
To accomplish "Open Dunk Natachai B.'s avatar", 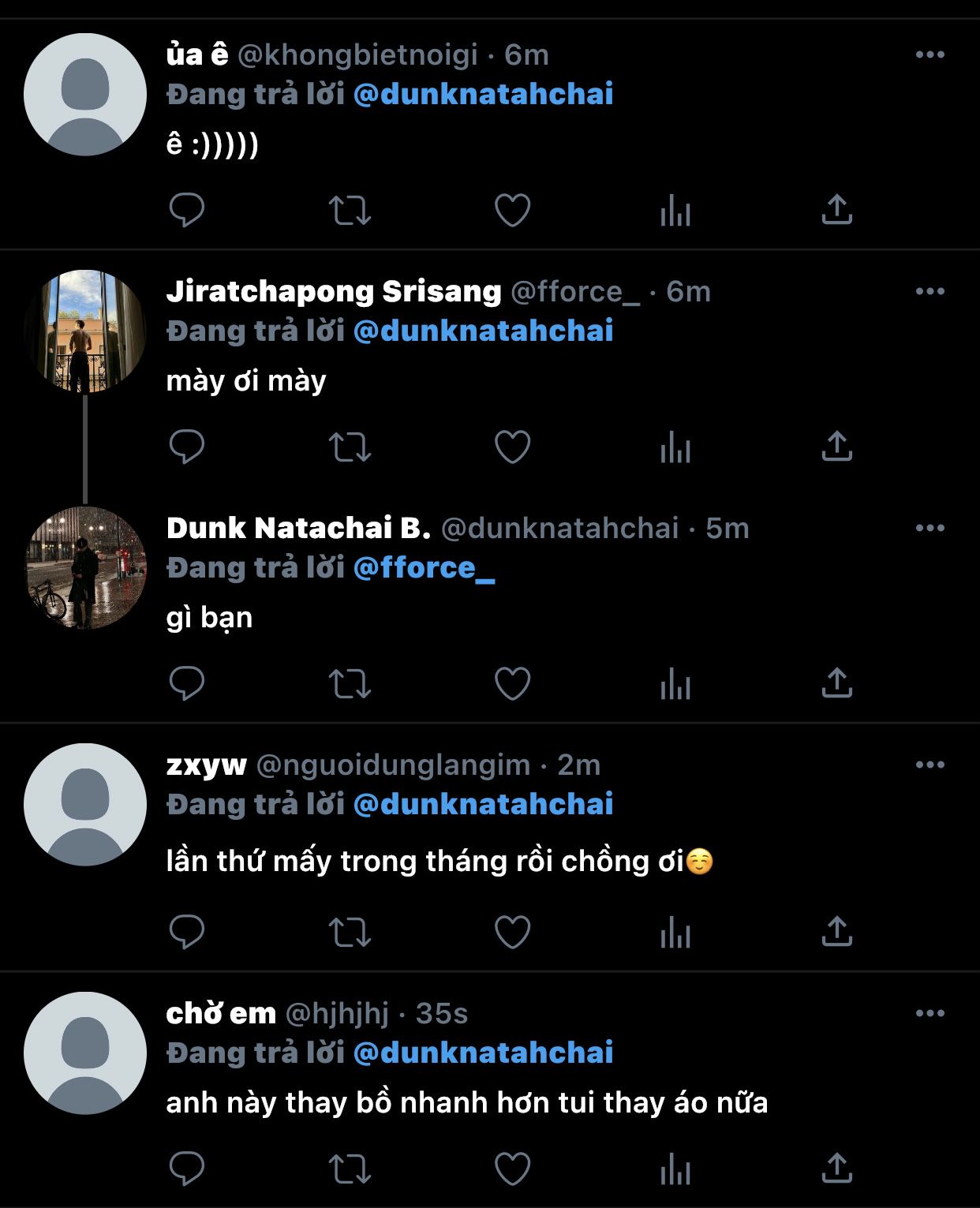I will pos(85,567).
